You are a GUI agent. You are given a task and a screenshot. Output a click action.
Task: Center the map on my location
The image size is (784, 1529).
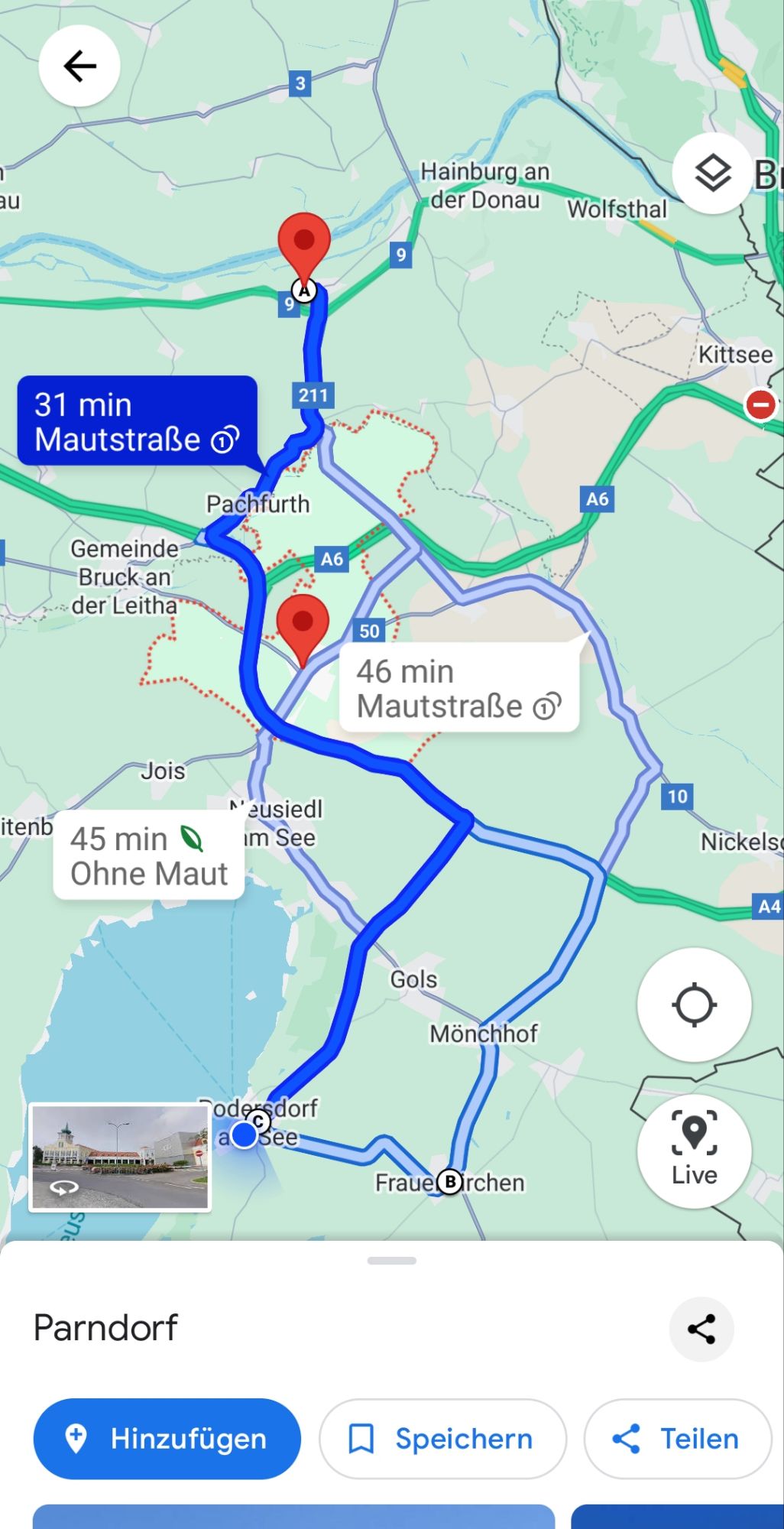tap(694, 1005)
